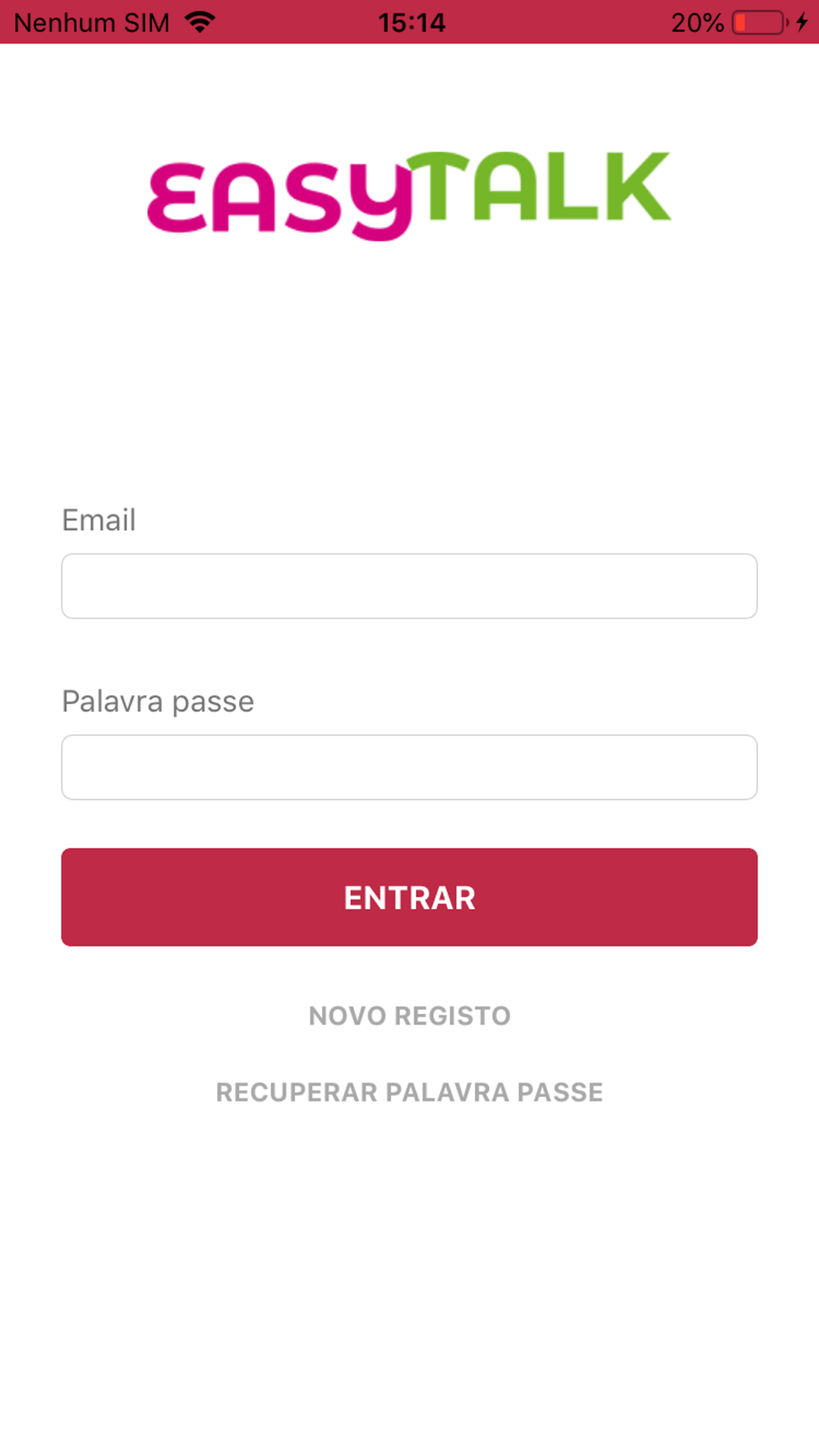Screen dimensions: 819x1456
Task: Focus the Palavra passe field
Action: (x=409, y=767)
